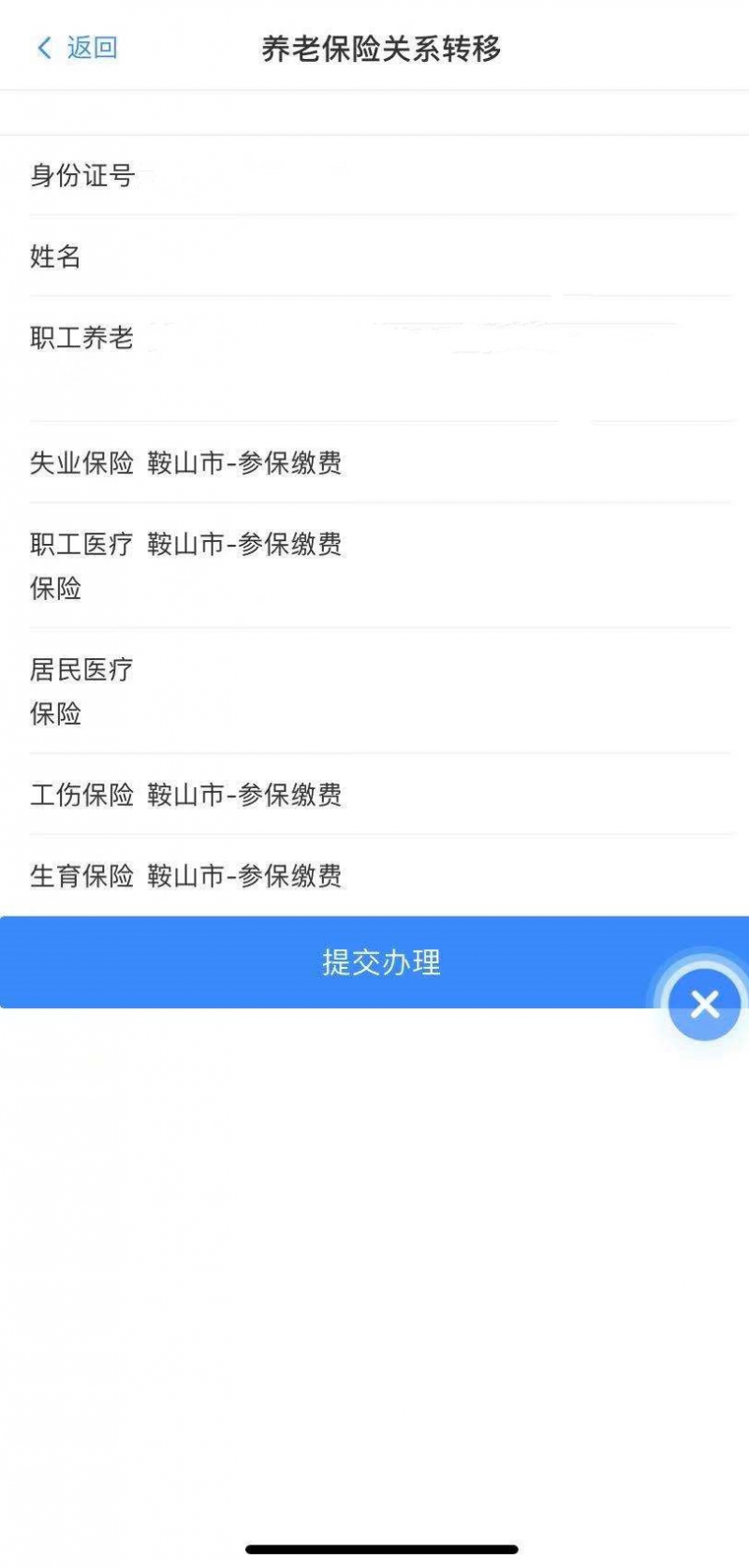The height and width of the screenshot is (1568, 749).
Task: Dismiss the floating X bubble
Action: [704, 1004]
